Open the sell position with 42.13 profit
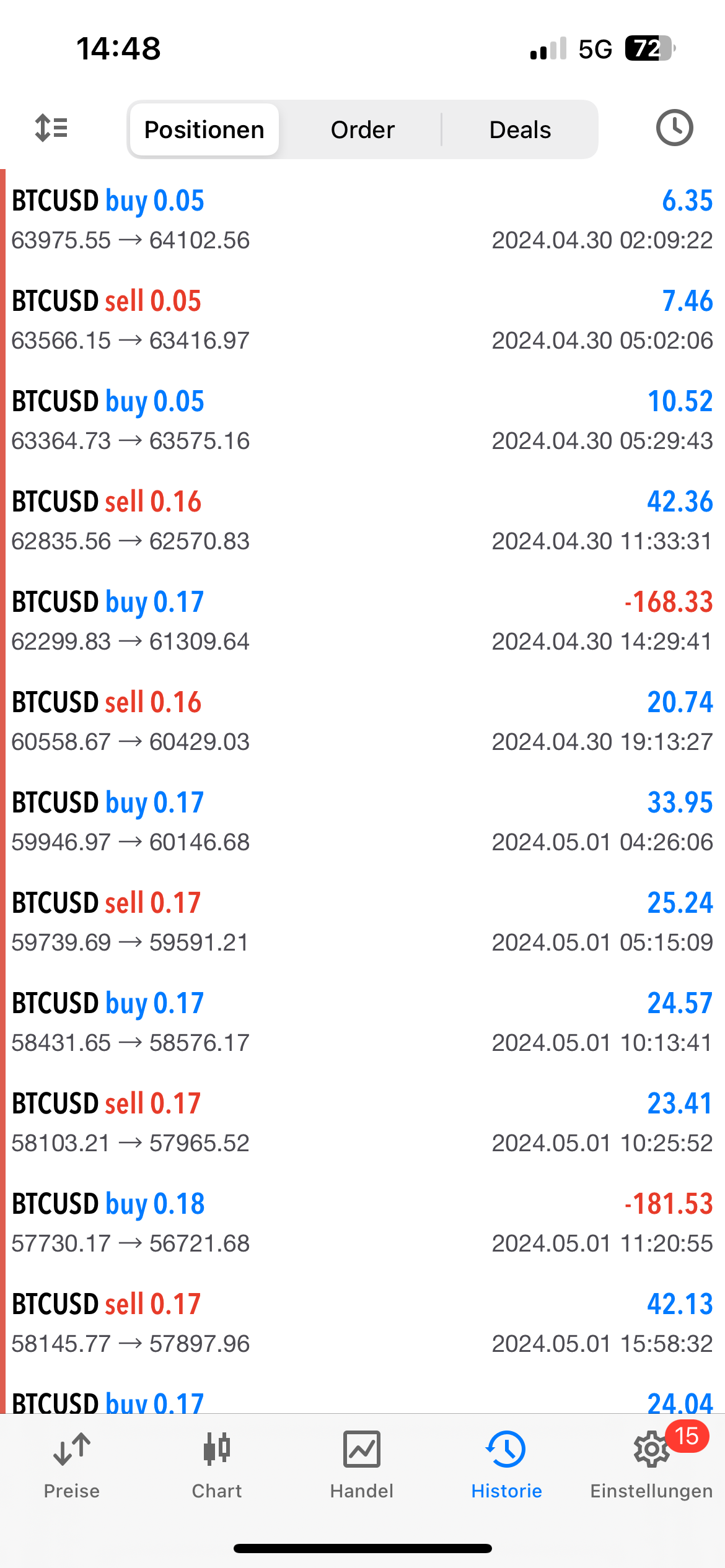Screen dimensions: 725x1568 pyautogui.click(x=362, y=1323)
